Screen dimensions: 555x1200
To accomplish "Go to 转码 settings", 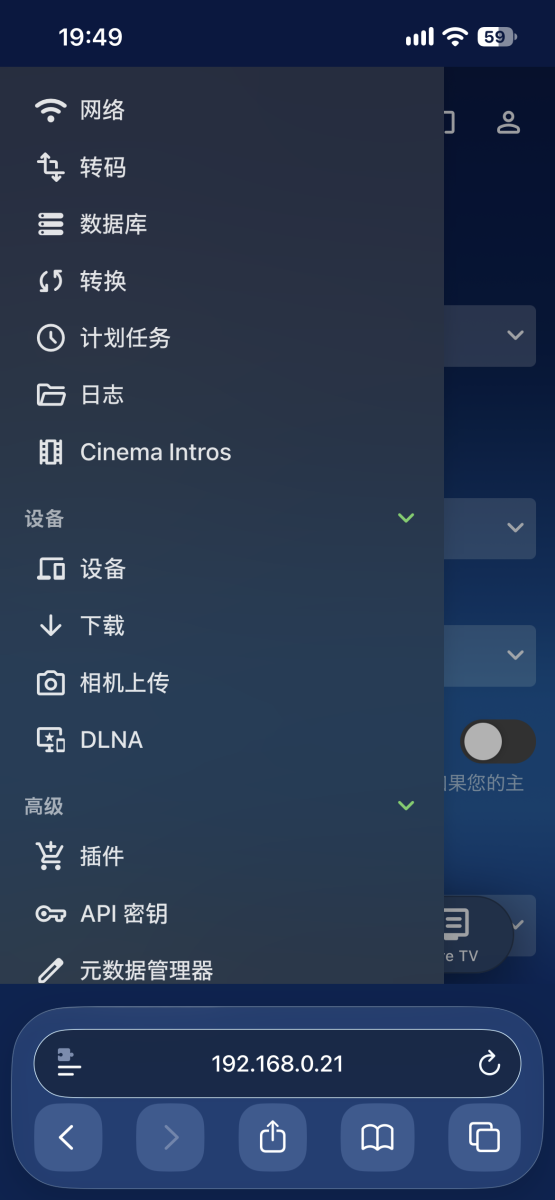I will pos(222,167).
